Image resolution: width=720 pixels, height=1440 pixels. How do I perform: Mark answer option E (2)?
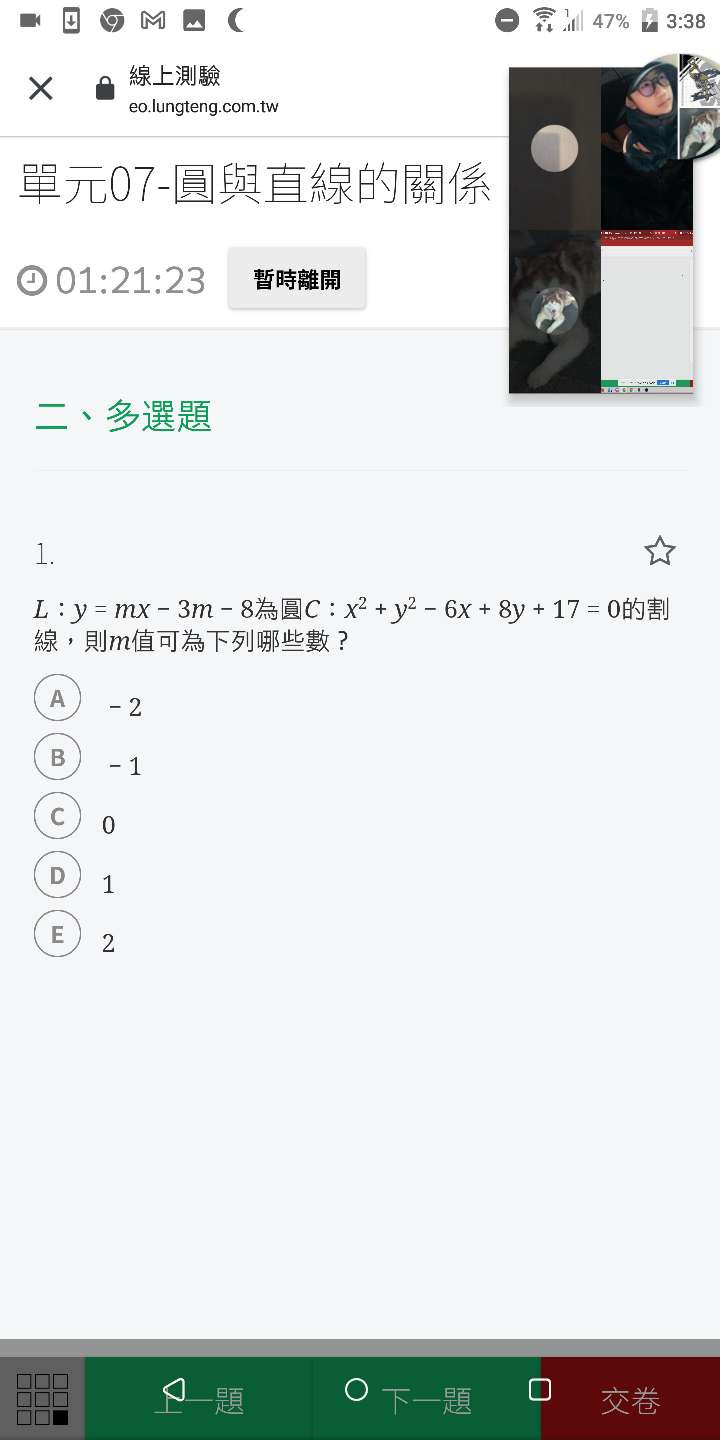pos(58,934)
